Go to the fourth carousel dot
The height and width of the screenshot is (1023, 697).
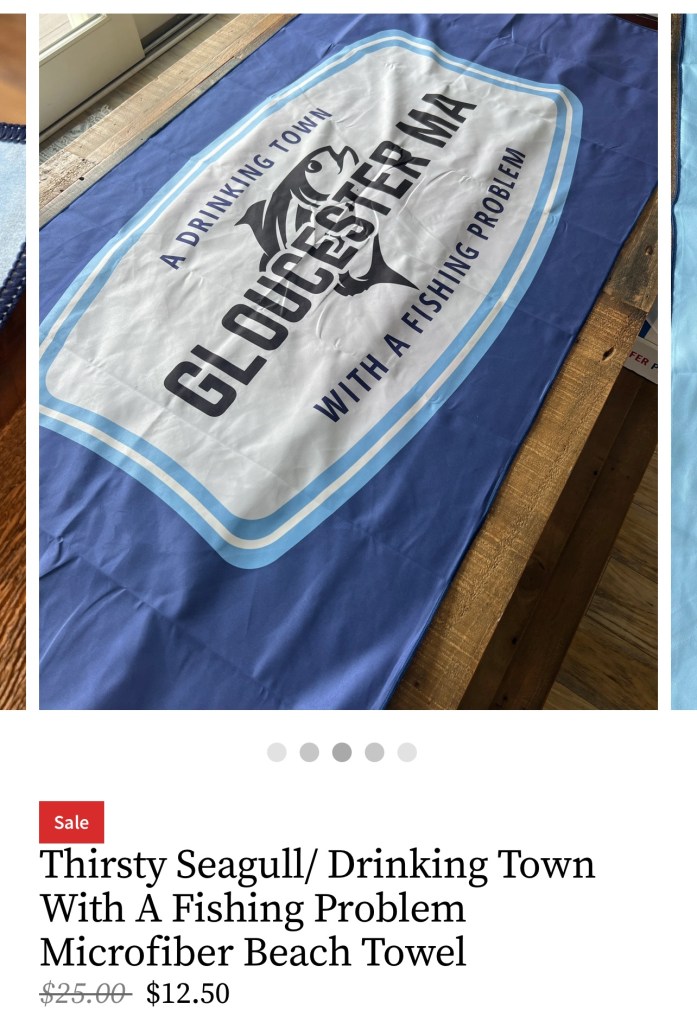pyautogui.click(x=374, y=752)
